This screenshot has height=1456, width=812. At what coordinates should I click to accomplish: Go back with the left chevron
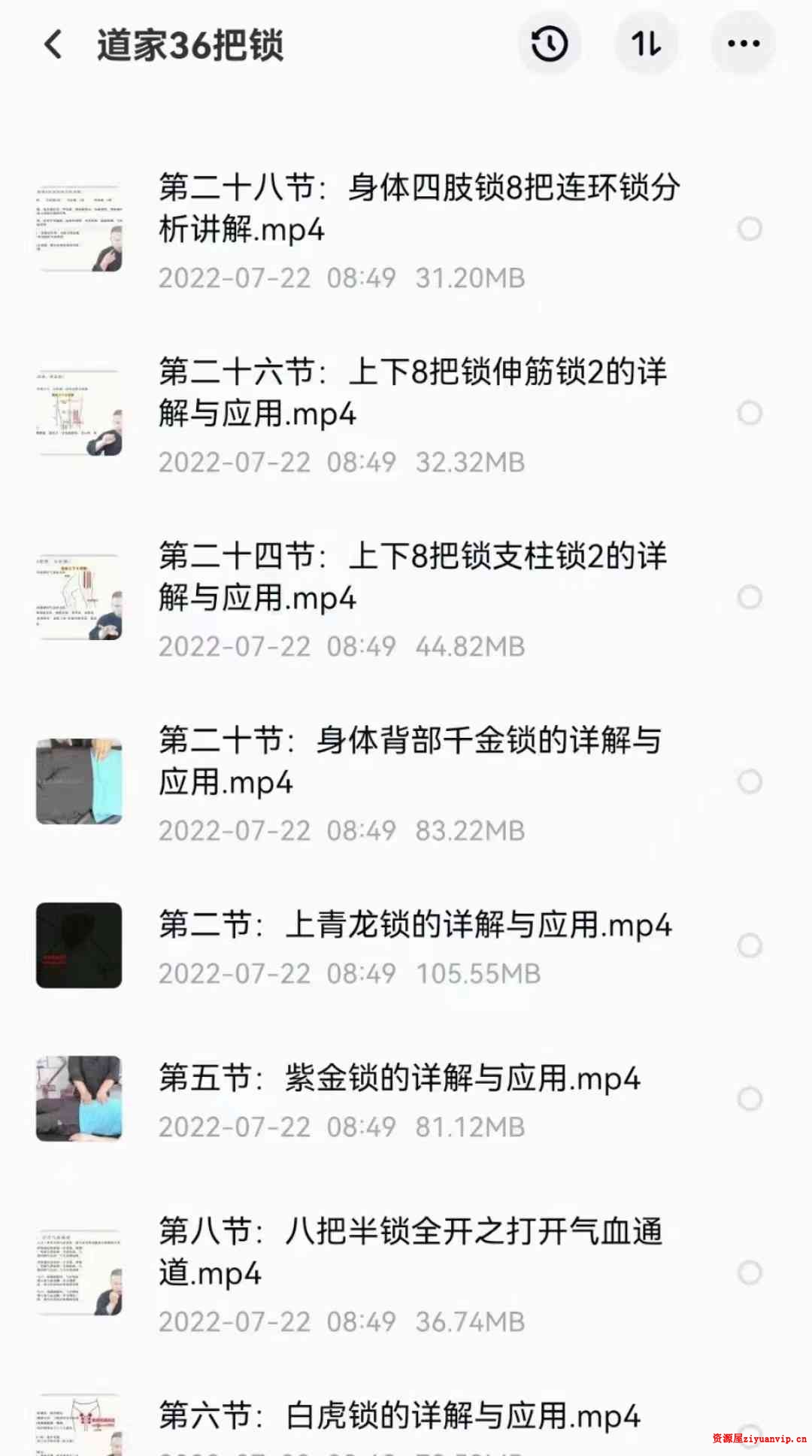coord(51,43)
